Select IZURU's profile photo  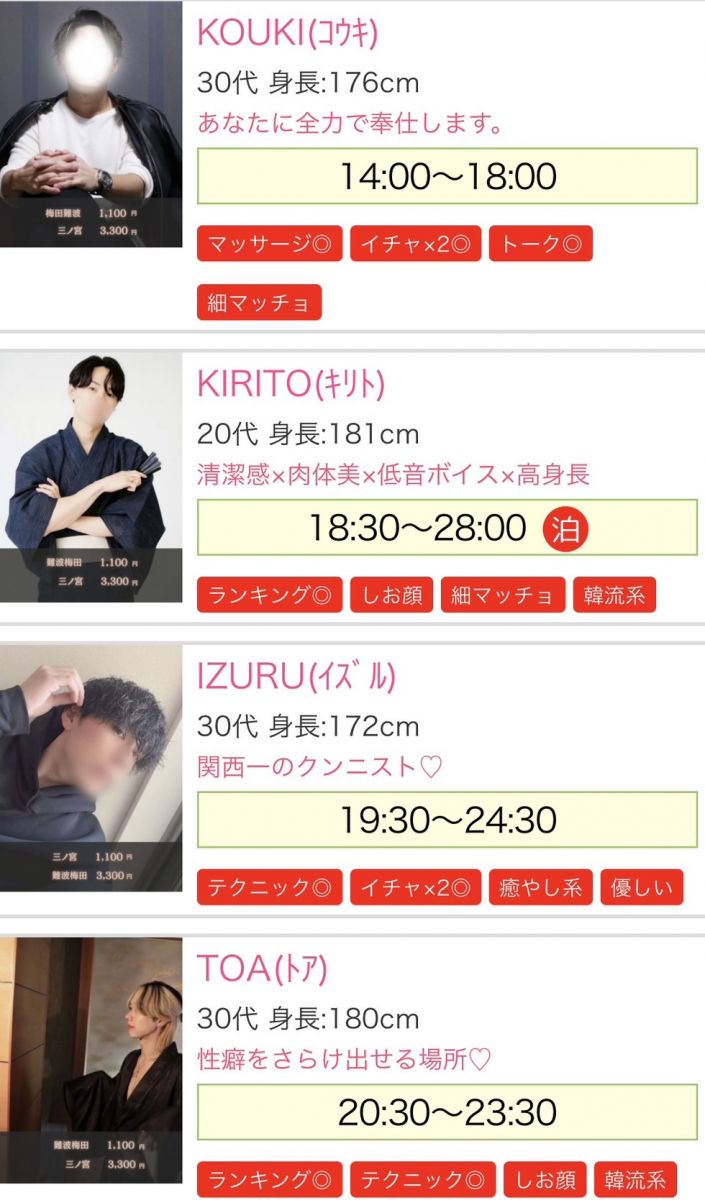[x=91, y=768]
